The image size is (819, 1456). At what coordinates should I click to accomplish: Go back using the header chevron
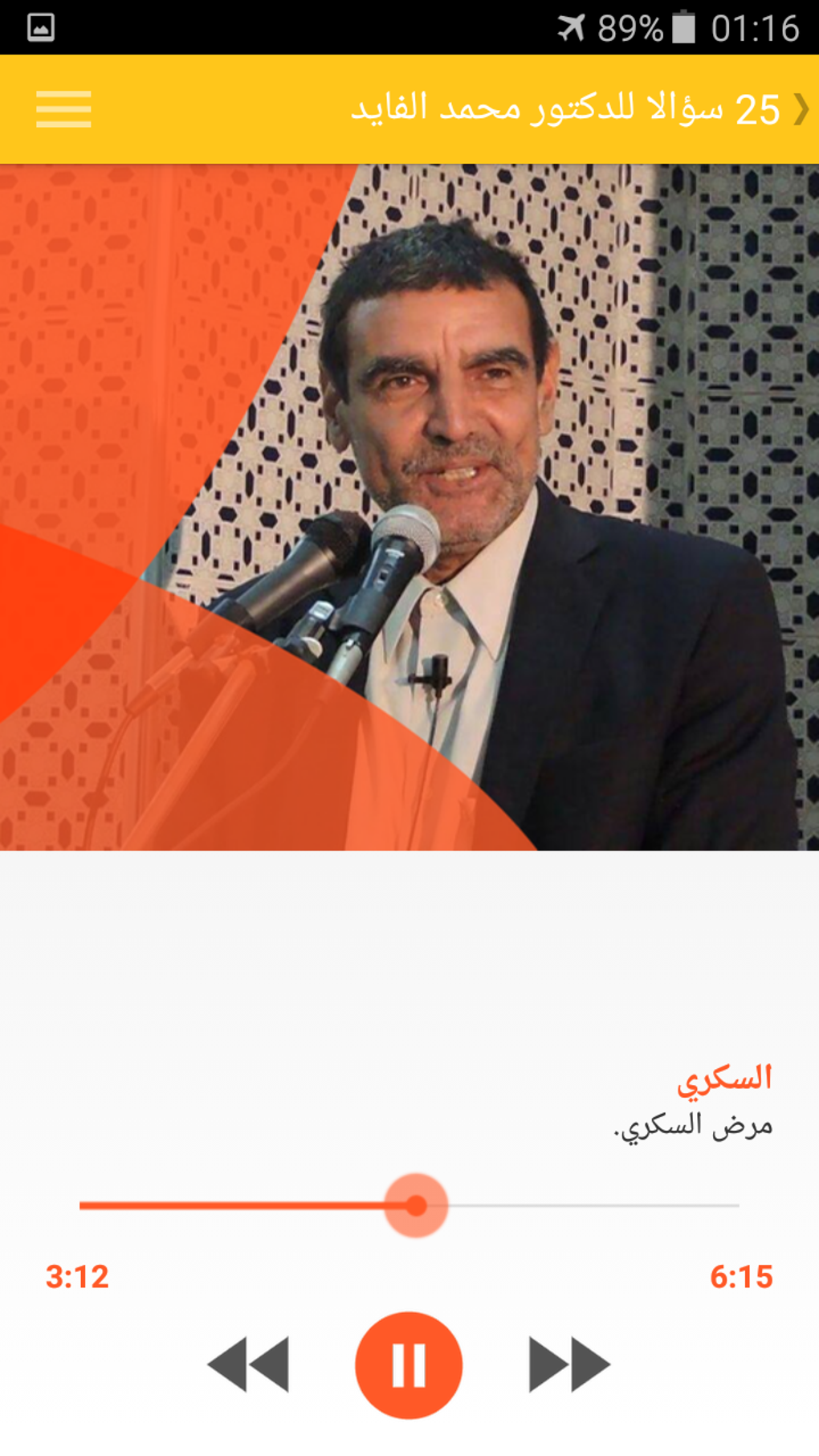click(x=801, y=109)
